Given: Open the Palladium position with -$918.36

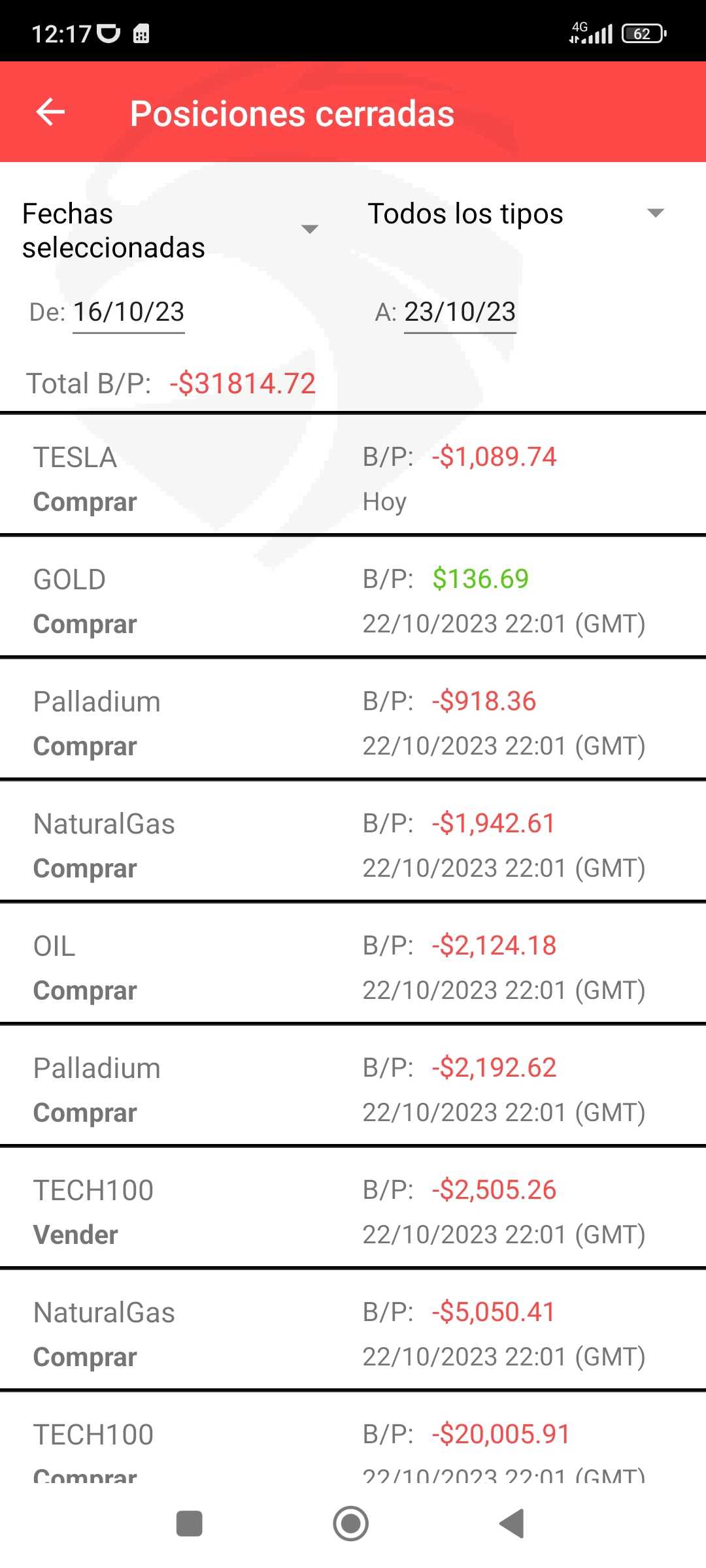Looking at the screenshot, I should pyautogui.click(x=353, y=719).
